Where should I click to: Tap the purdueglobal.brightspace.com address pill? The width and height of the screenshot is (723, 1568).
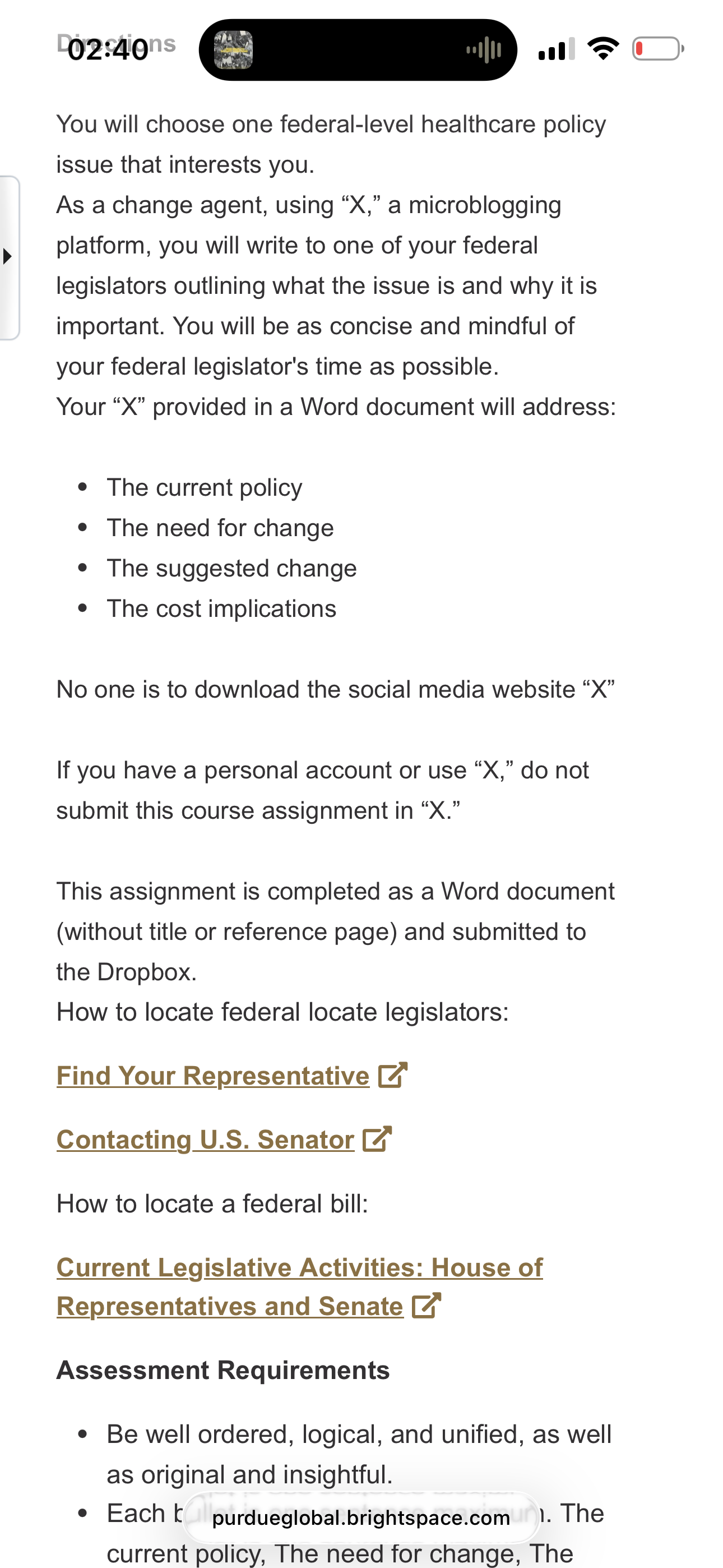click(x=361, y=1518)
